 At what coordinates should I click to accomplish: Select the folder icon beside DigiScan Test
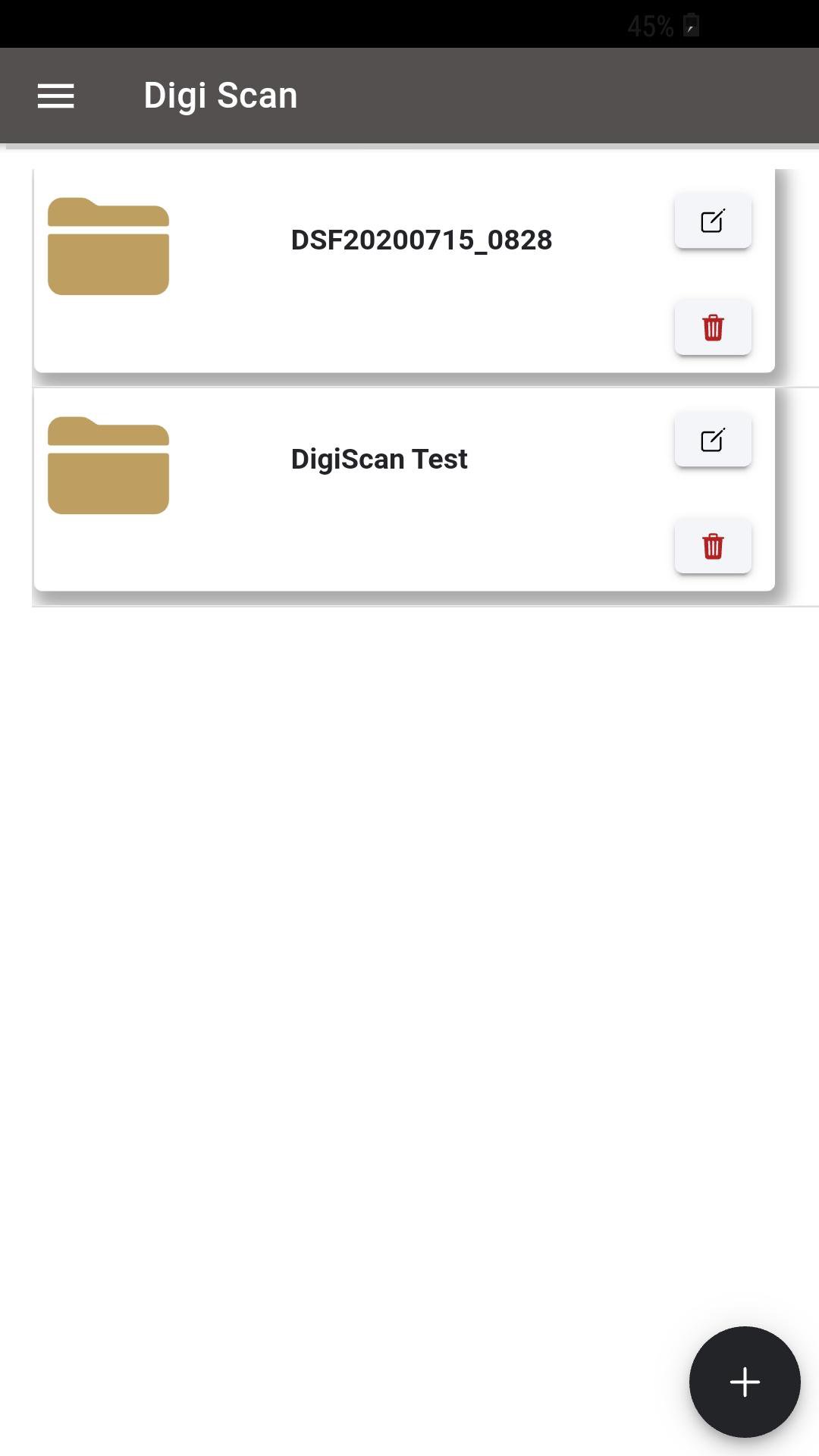pyautogui.click(x=108, y=464)
